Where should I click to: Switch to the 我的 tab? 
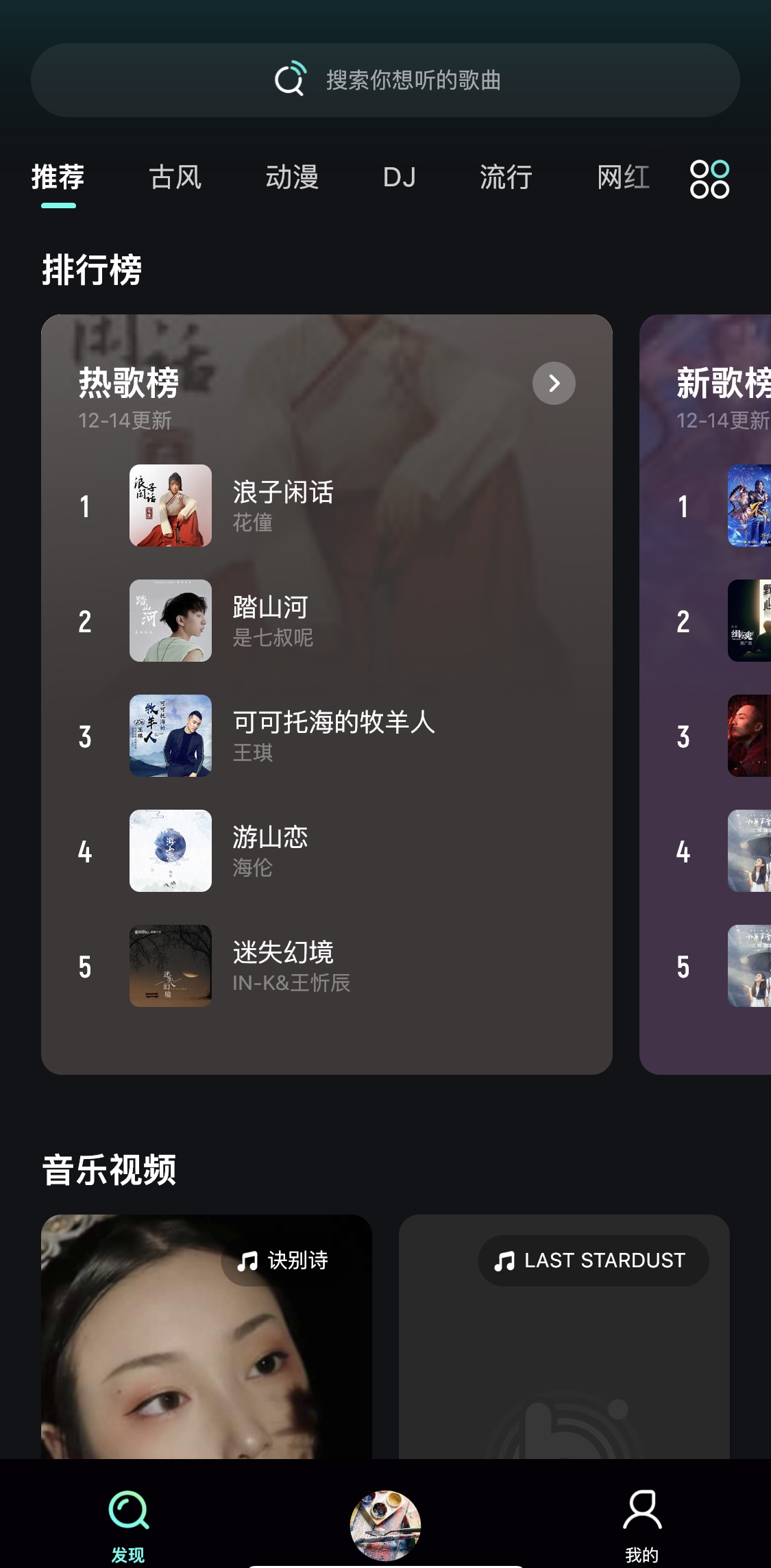click(x=642, y=1521)
